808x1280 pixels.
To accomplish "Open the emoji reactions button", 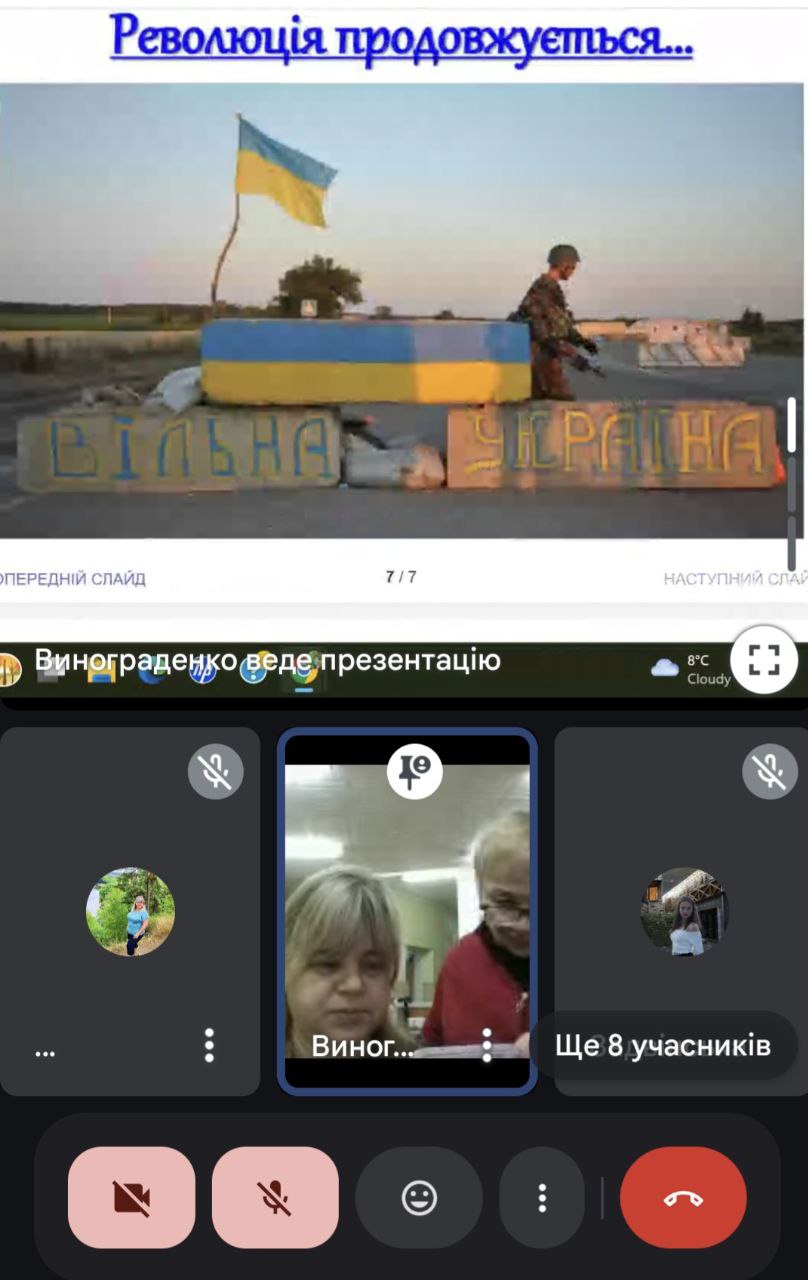I will tap(419, 1197).
